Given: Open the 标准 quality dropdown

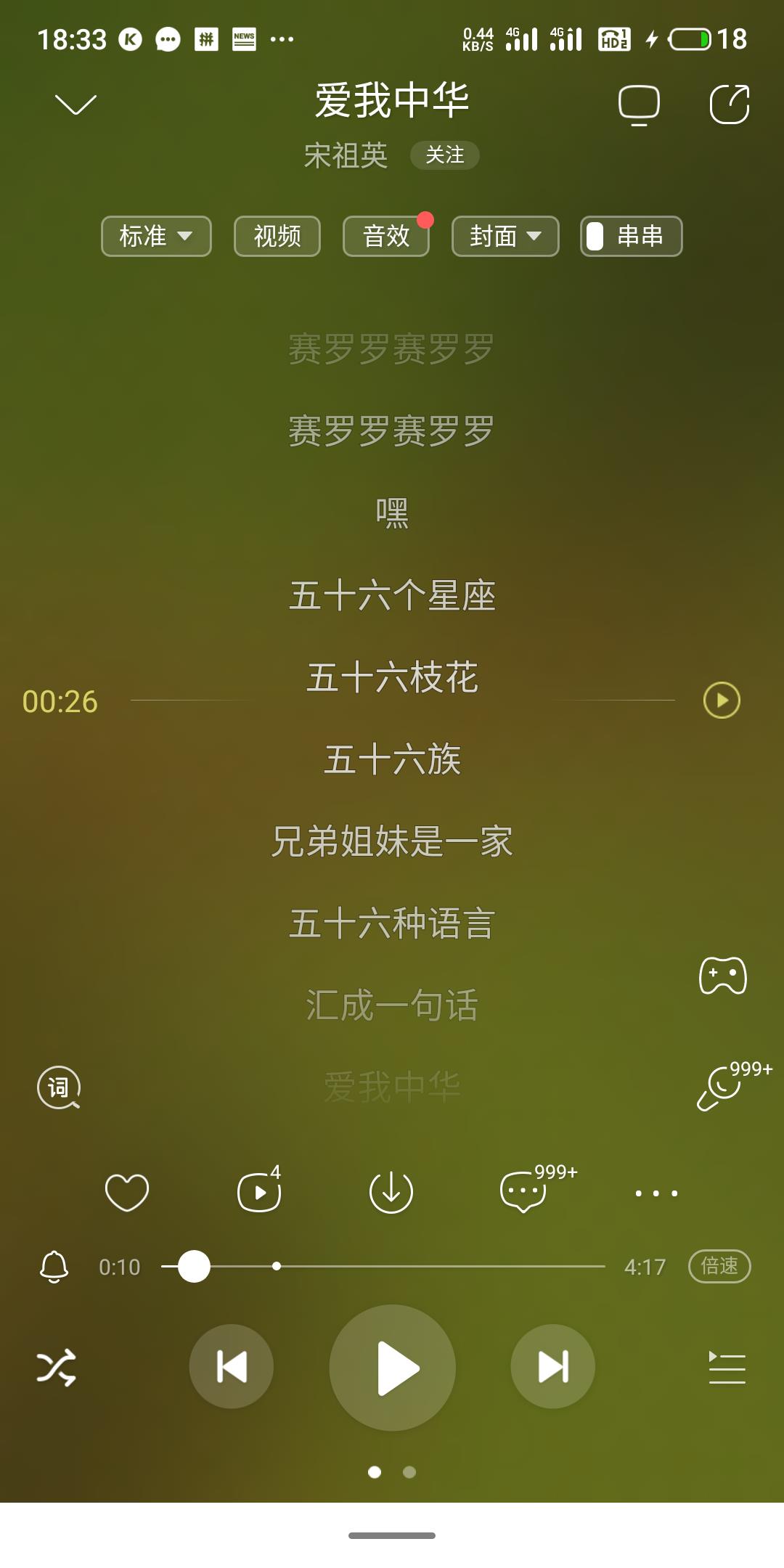Looking at the screenshot, I should (156, 236).
